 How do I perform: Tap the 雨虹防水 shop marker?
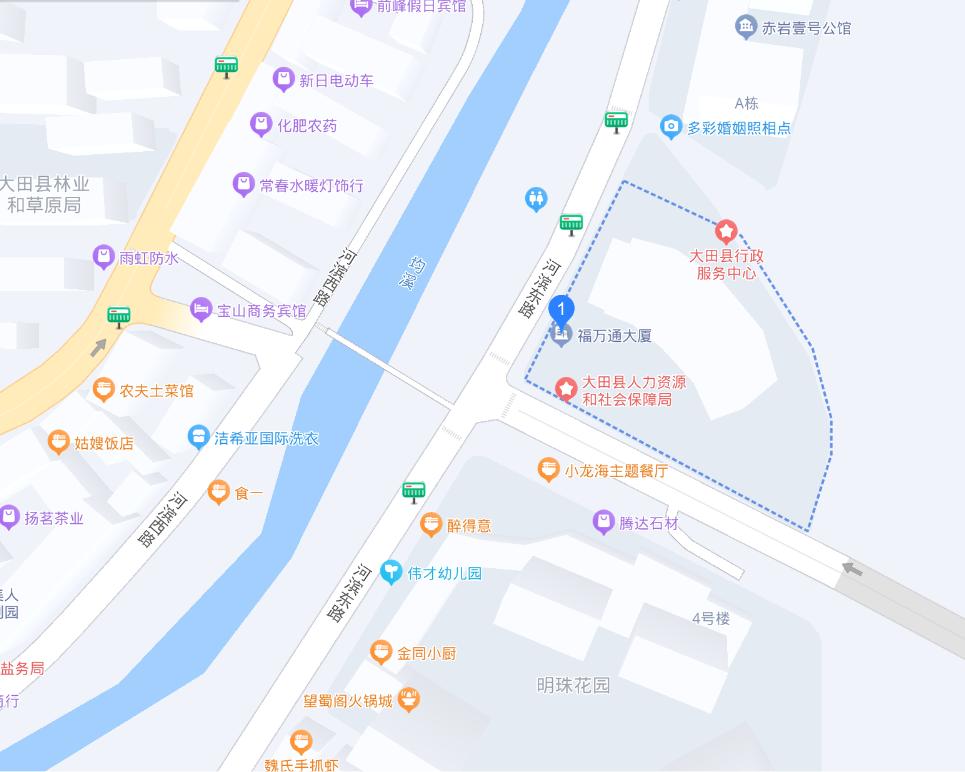103,257
